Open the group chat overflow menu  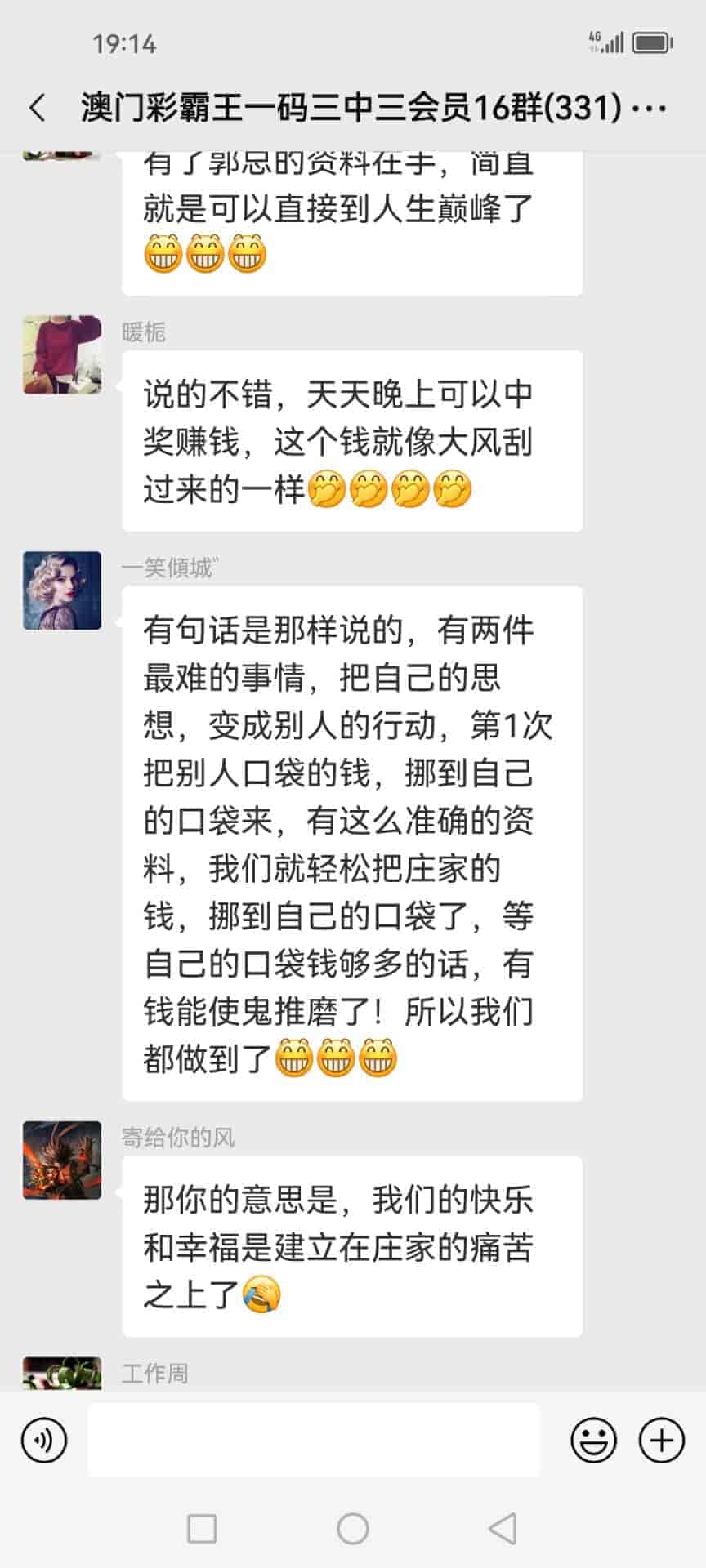tap(650, 108)
